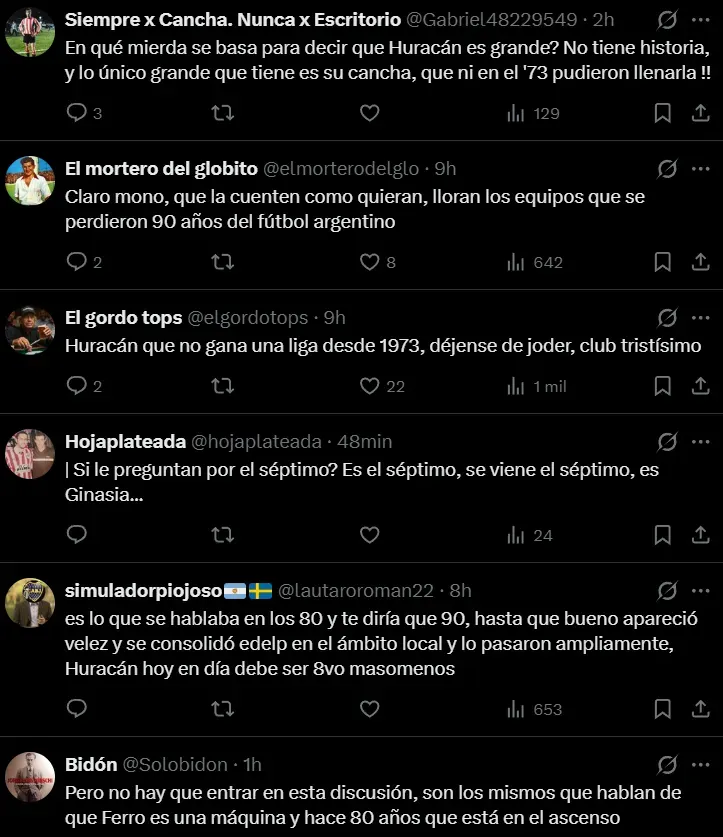Reply to Siempre x Cancha's tweet
723x837 pixels.
(77, 113)
